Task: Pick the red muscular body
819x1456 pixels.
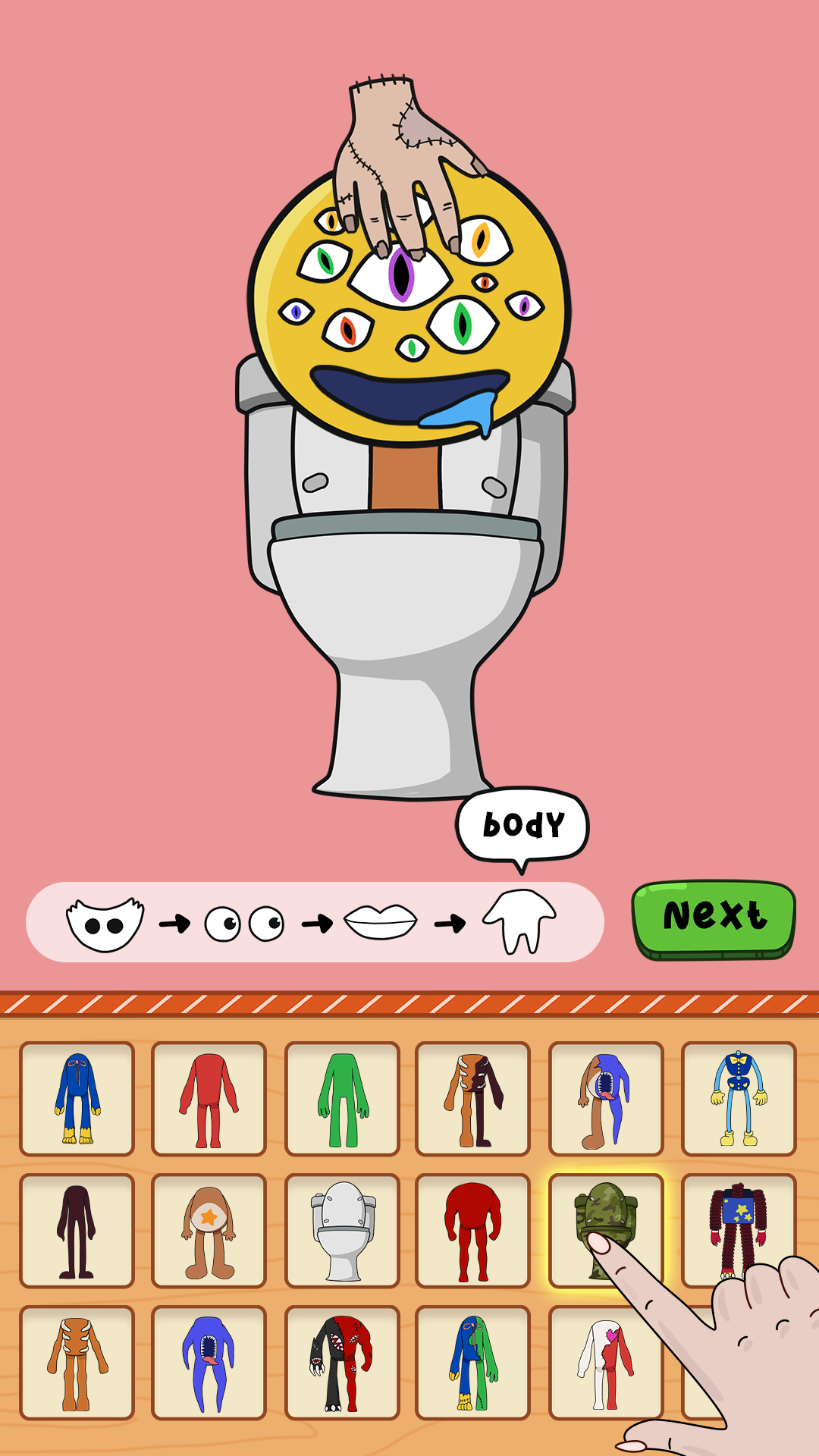Action: pos(472,1230)
